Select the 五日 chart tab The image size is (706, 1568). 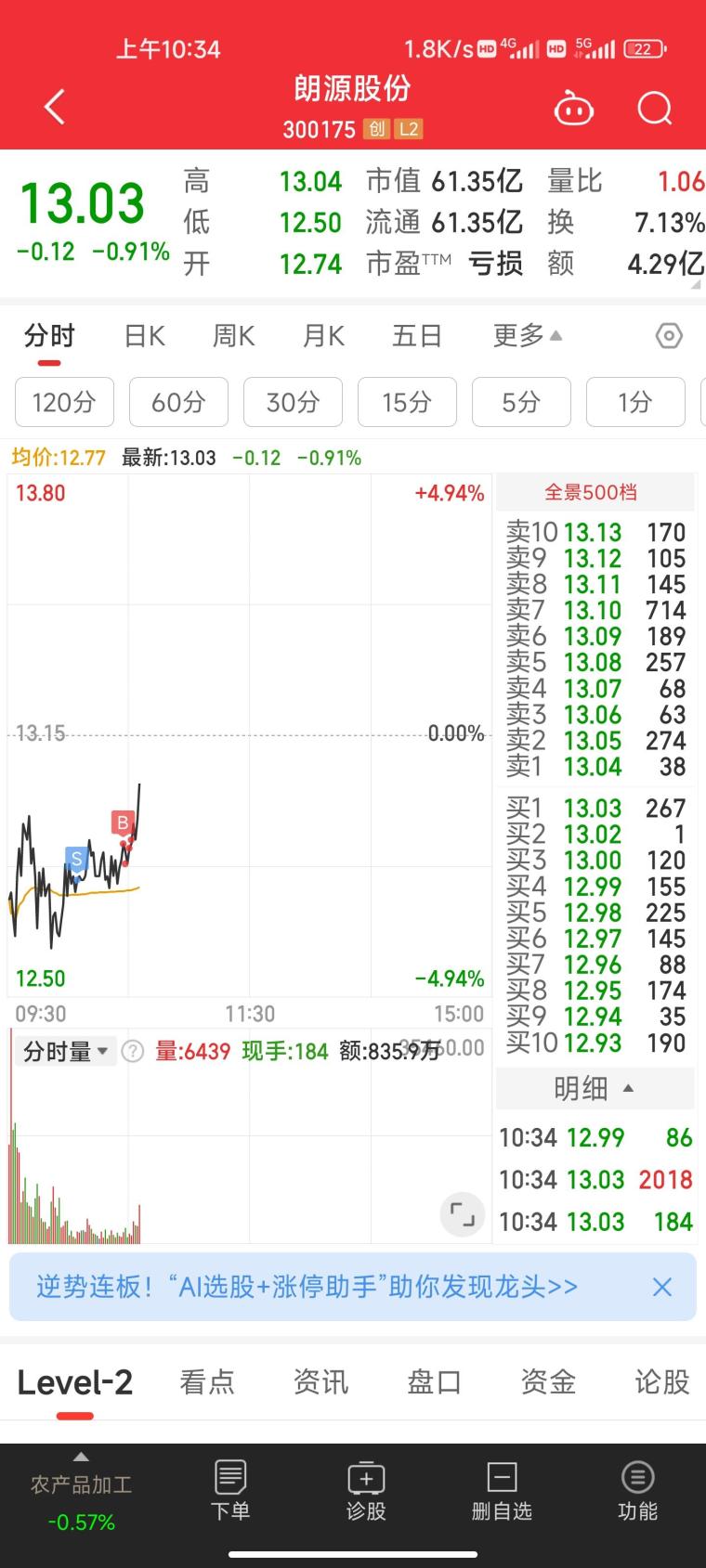415,335
